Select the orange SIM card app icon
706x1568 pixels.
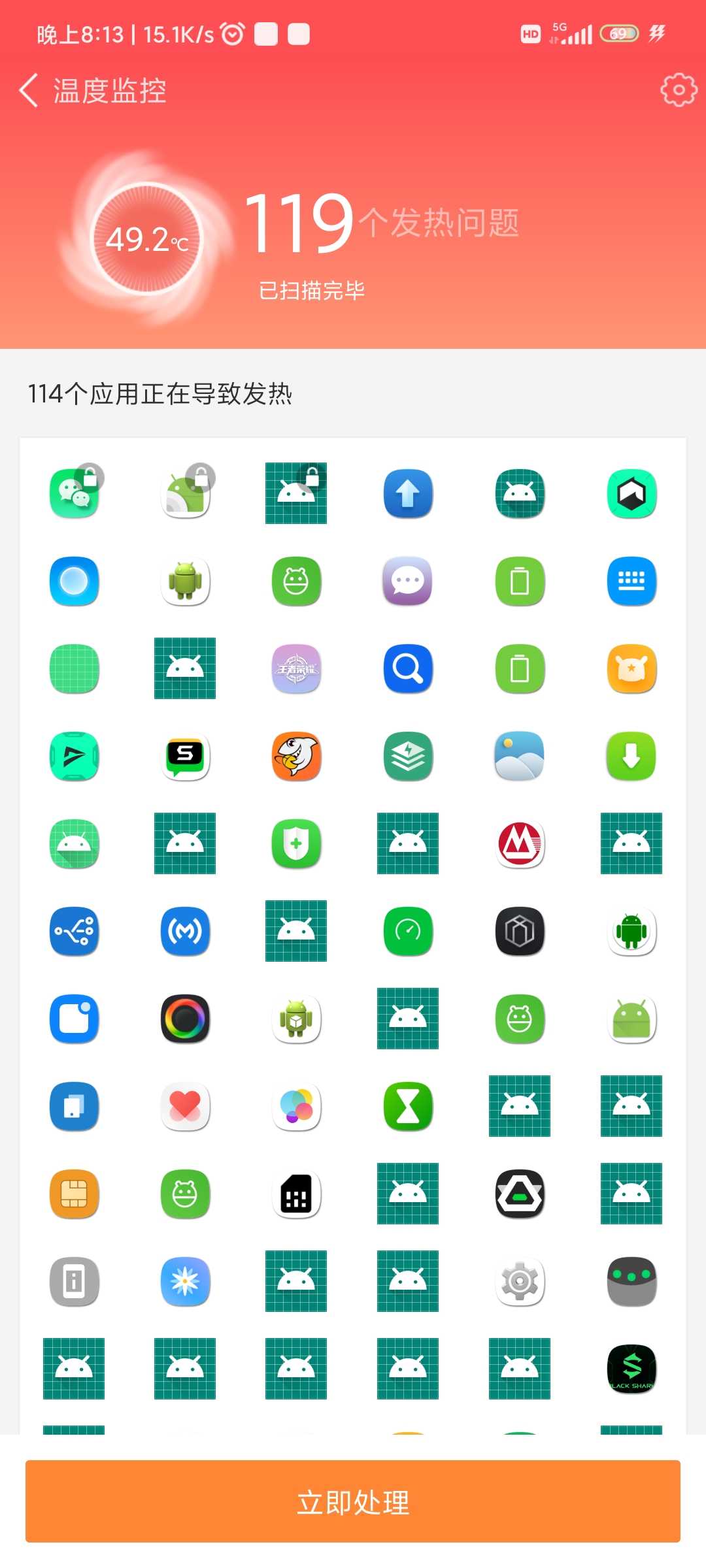click(74, 1194)
